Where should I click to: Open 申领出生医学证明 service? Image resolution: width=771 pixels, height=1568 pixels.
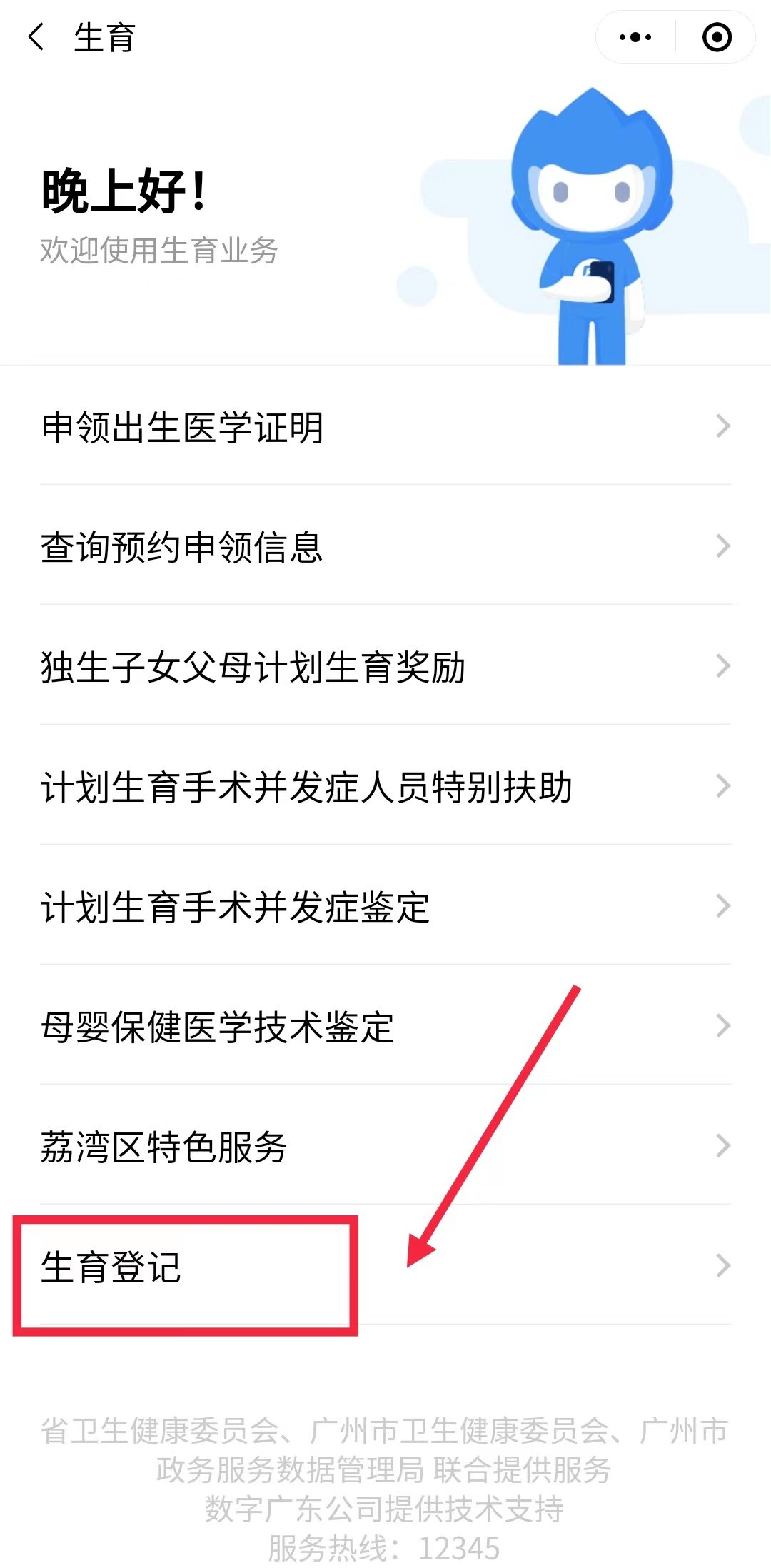pos(182,427)
